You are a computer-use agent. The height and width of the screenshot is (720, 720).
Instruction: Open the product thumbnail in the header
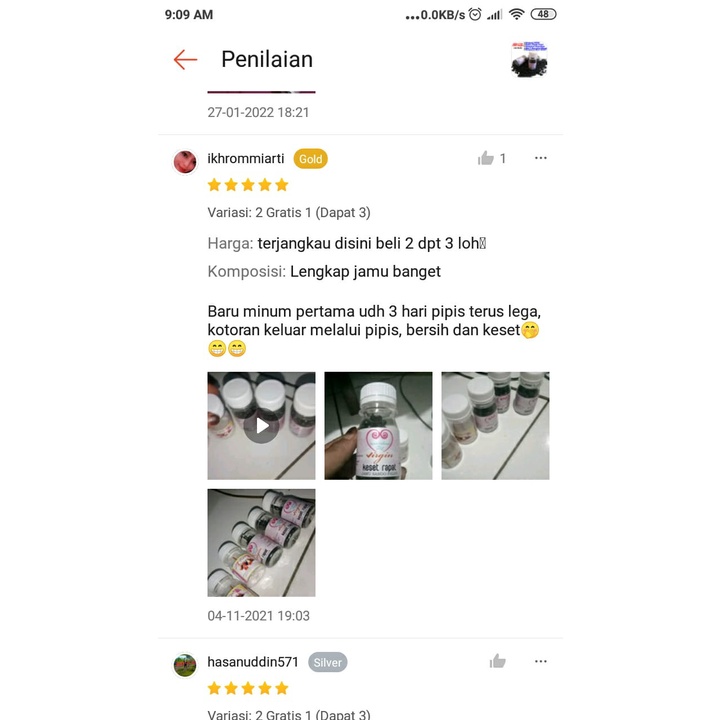[529, 59]
